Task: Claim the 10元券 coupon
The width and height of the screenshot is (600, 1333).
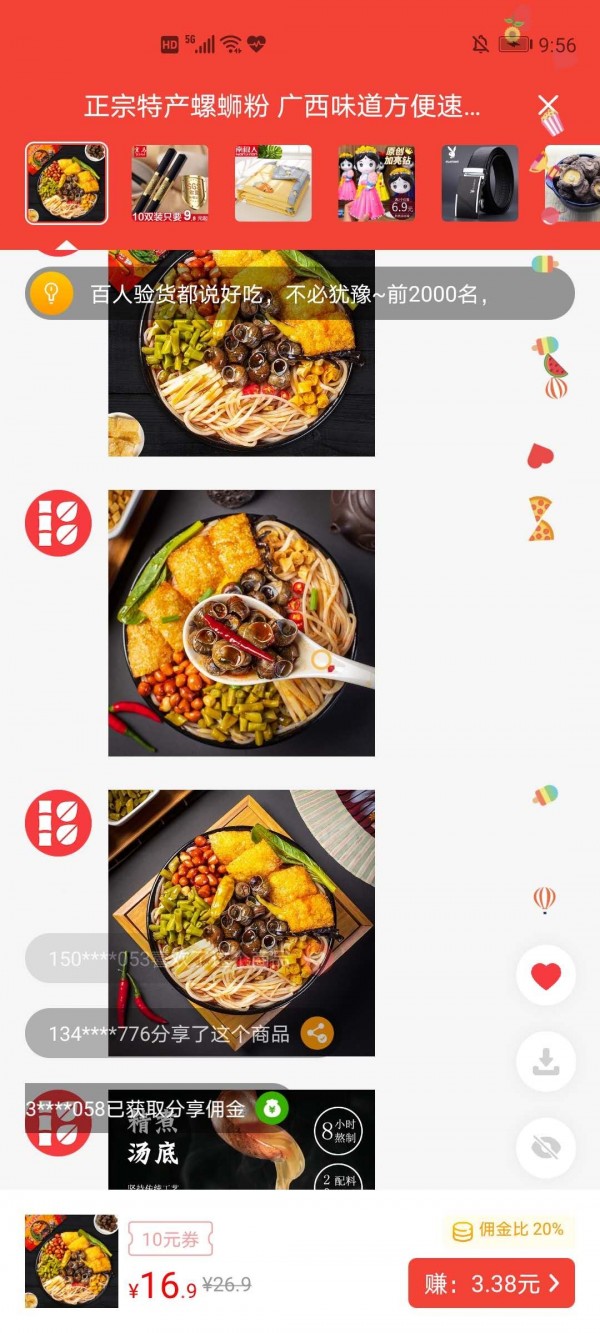Action: point(170,1239)
